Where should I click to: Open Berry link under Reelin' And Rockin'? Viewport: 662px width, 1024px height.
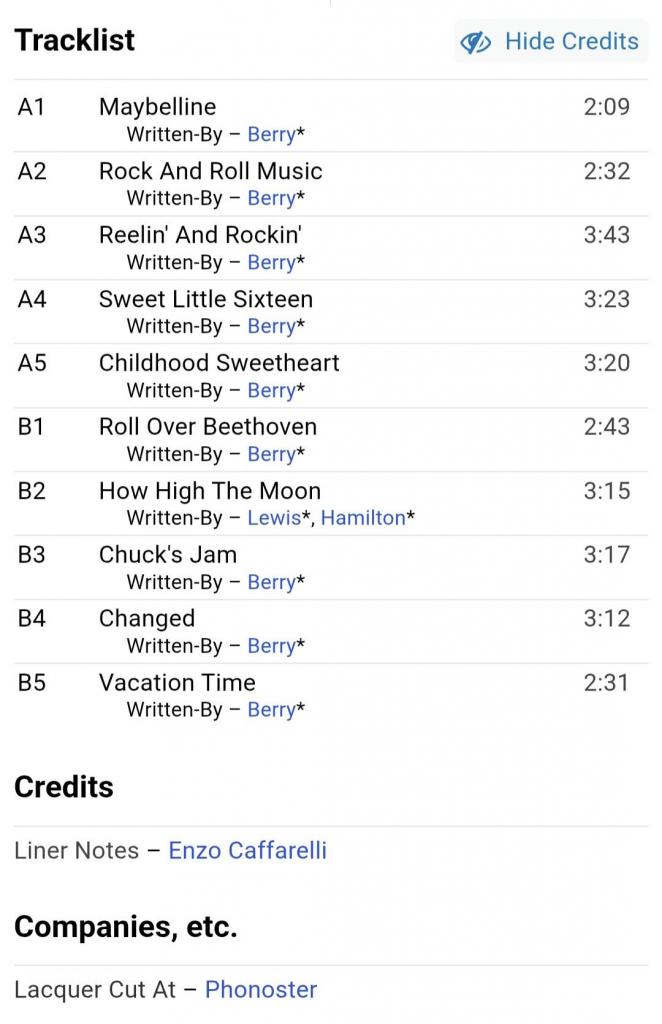pos(271,263)
